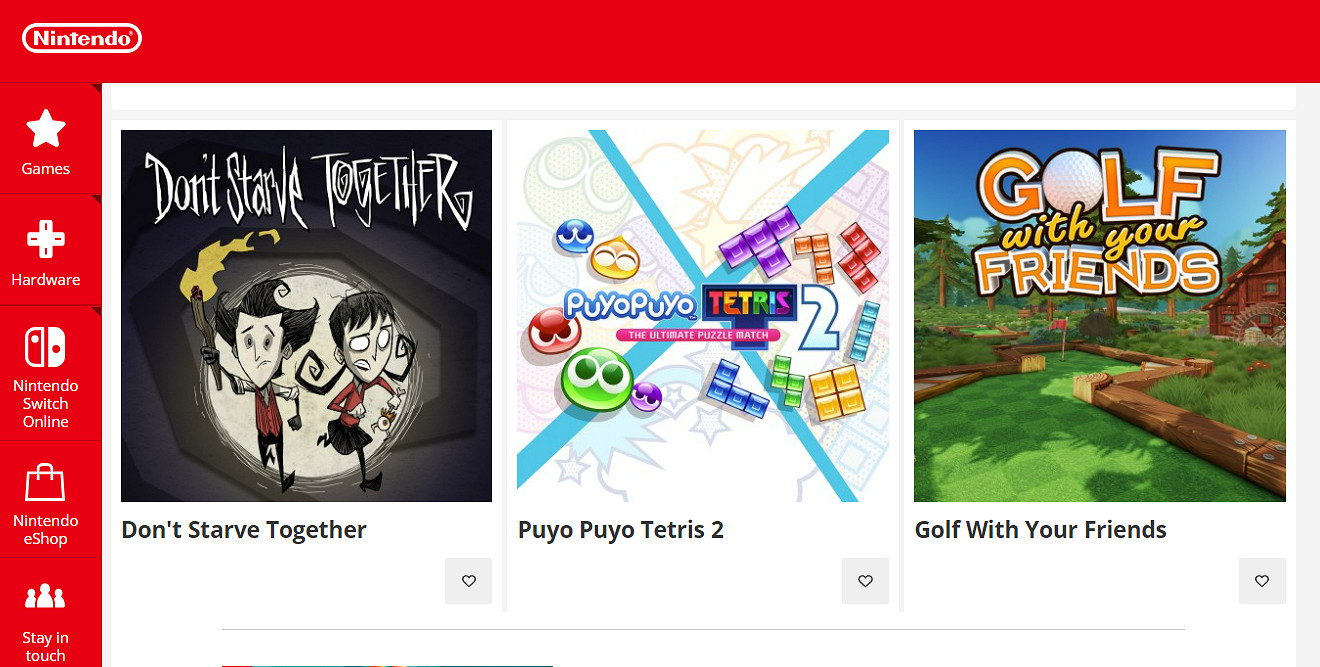Add Golf With Your Friends to wishlist

click(x=1262, y=581)
